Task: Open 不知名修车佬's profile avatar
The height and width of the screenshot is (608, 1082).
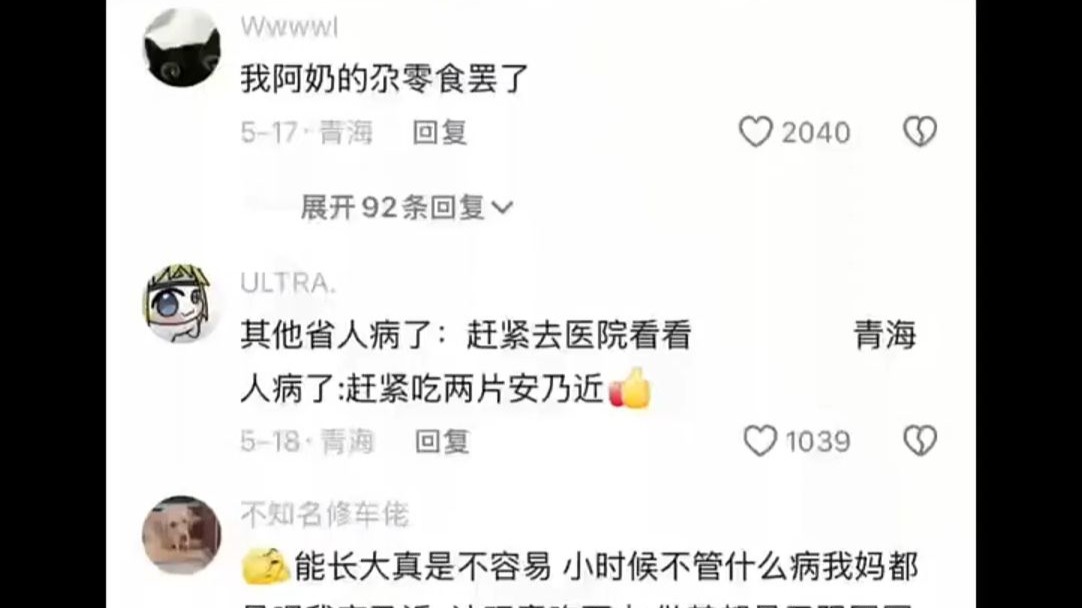Action: [x=181, y=535]
